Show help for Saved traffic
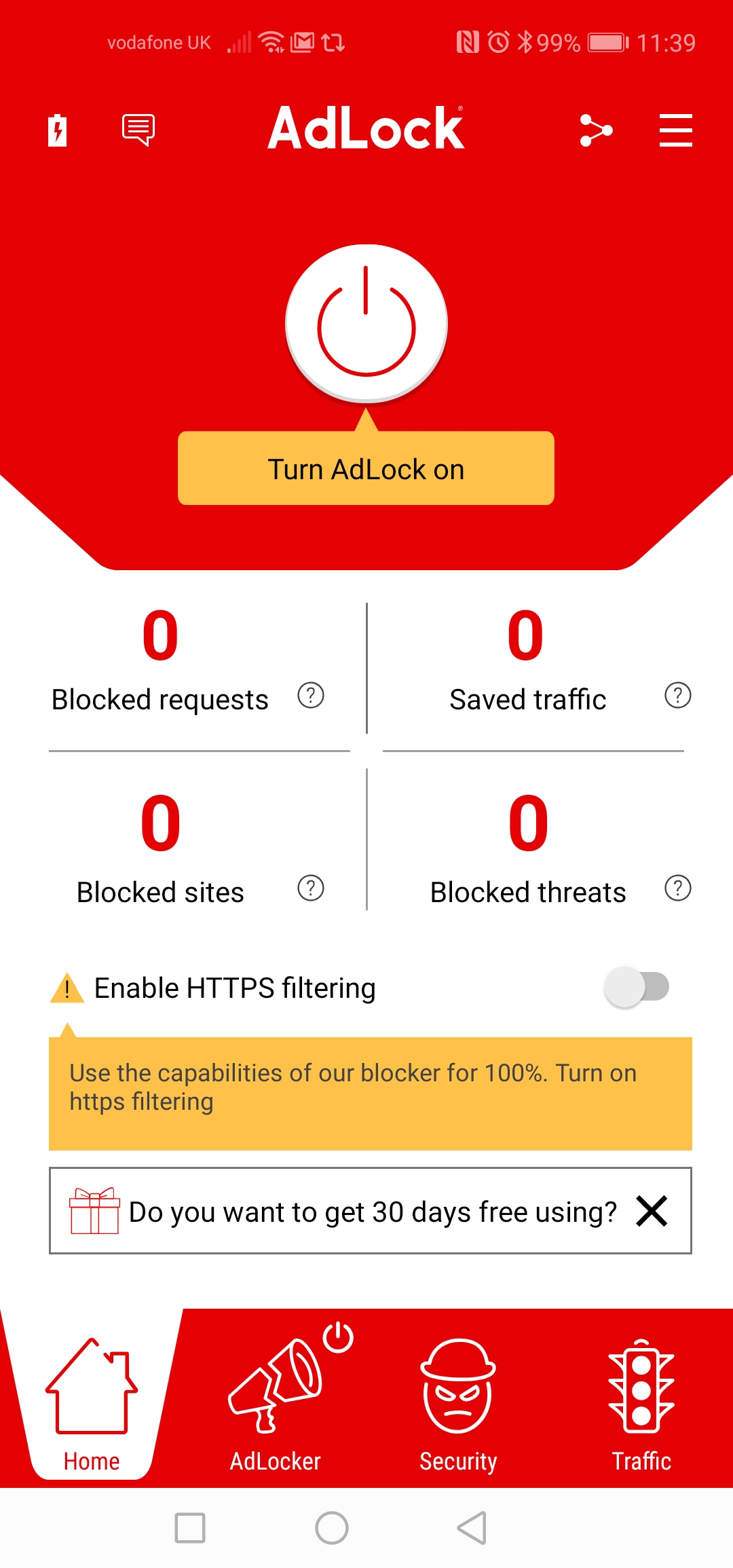This screenshot has height=1568, width=733. pos(678,695)
